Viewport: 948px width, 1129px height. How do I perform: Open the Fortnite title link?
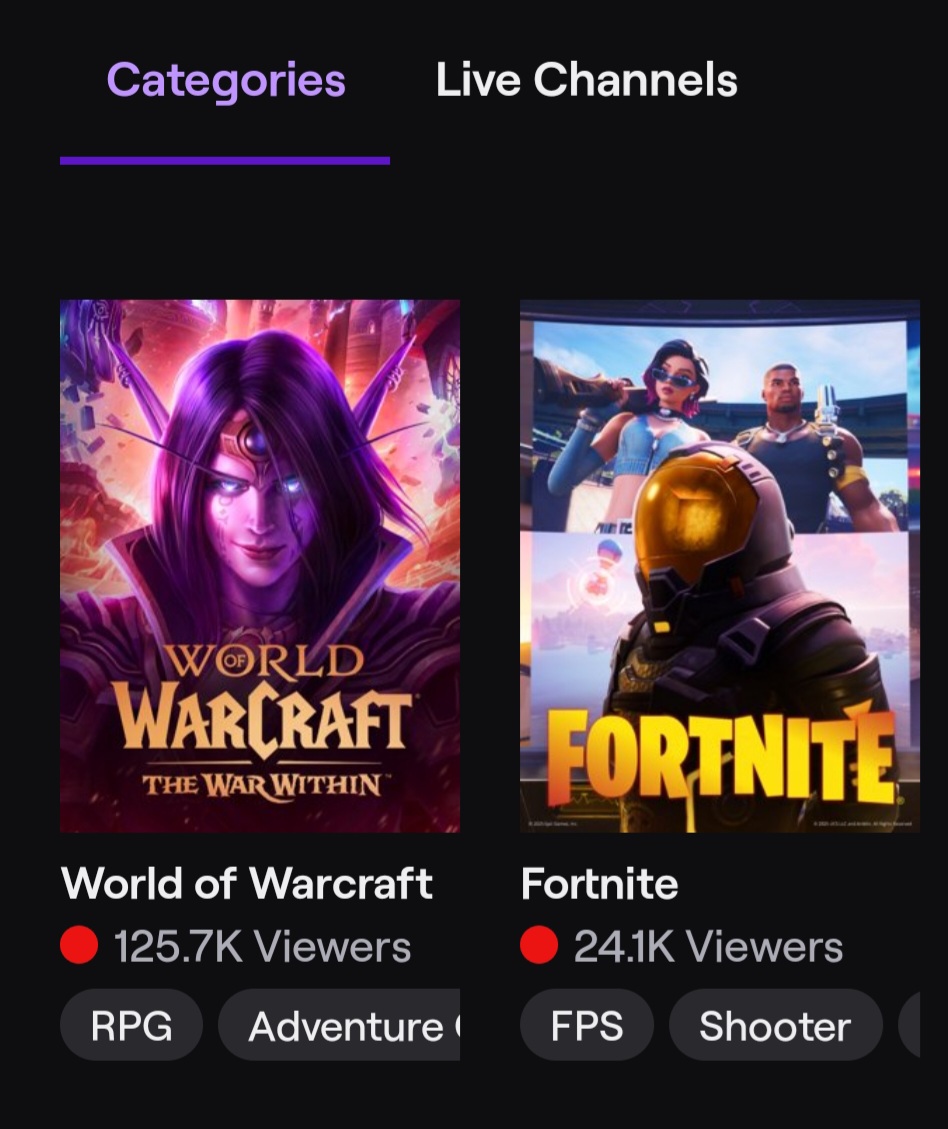pos(600,883)
